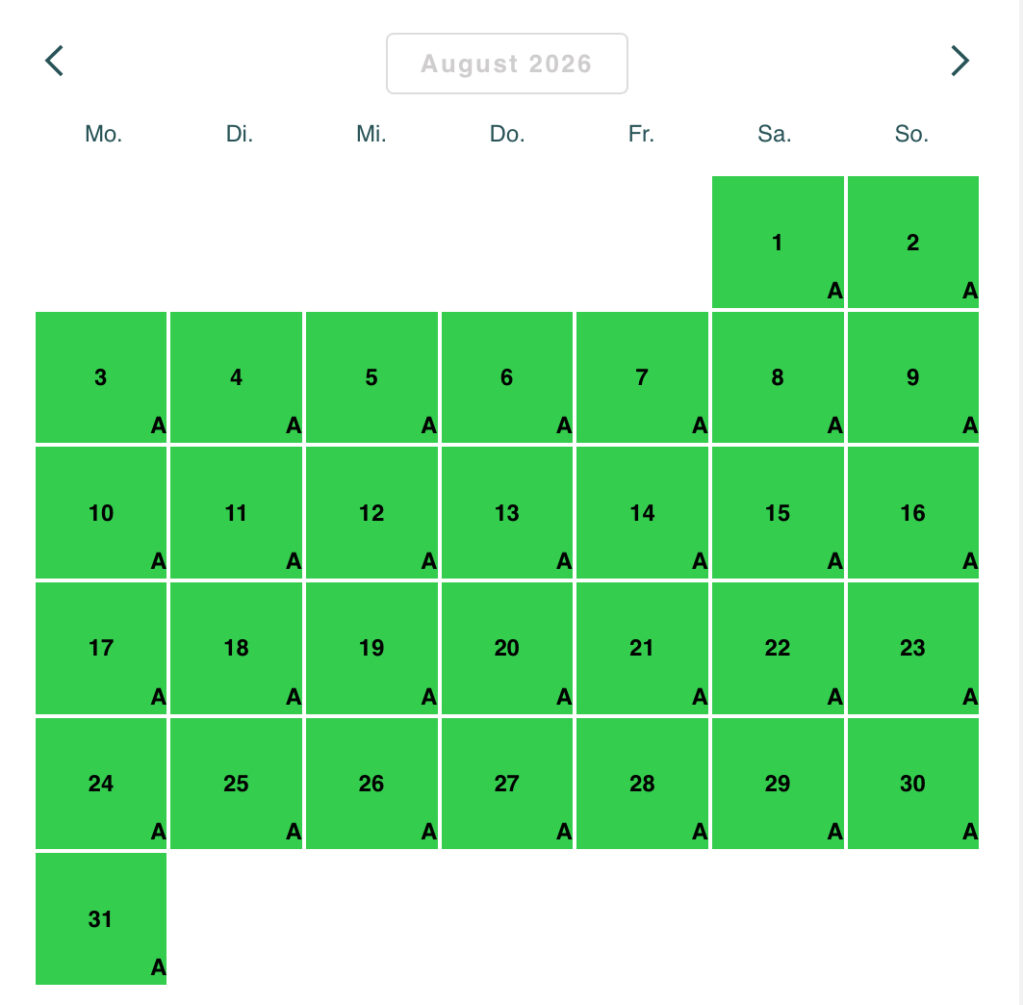1024x1005 pixels.
Task: Select the 7th of August
Action: (642, 377)
